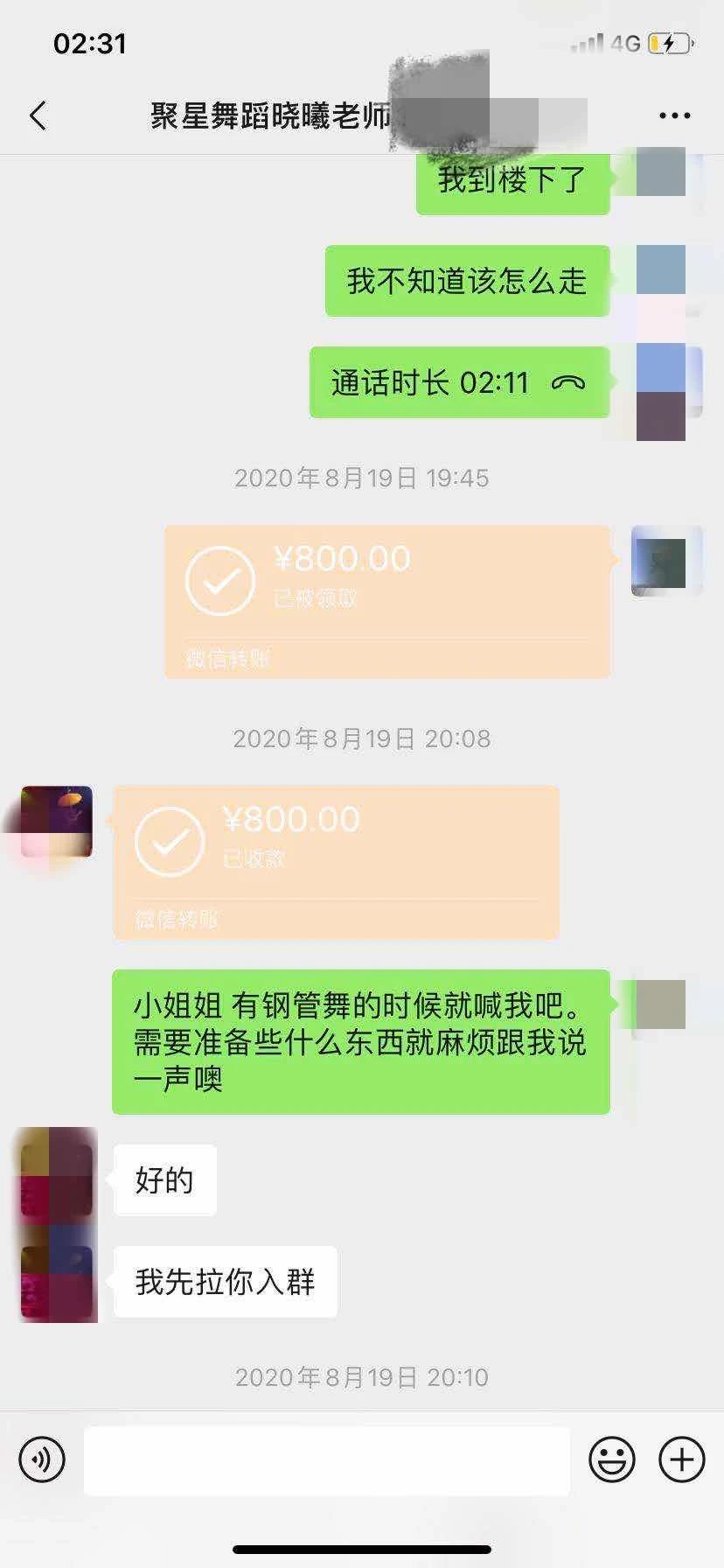Open the chat info overflow menu

(674, 115)
